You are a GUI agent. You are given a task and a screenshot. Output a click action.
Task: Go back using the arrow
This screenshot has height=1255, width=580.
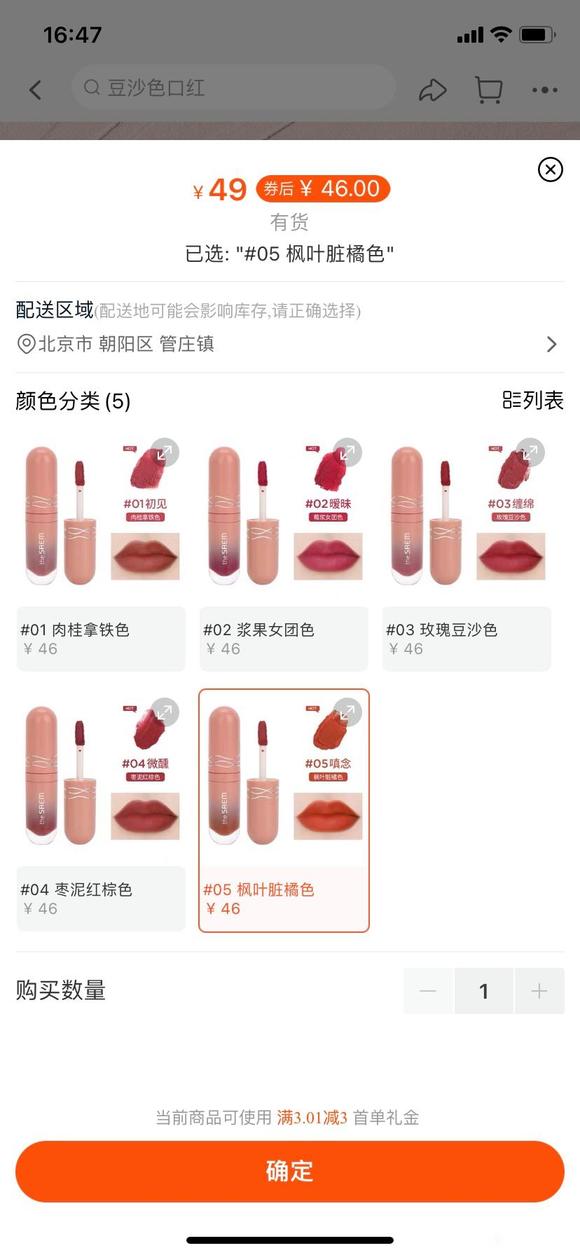click(35, 90)
